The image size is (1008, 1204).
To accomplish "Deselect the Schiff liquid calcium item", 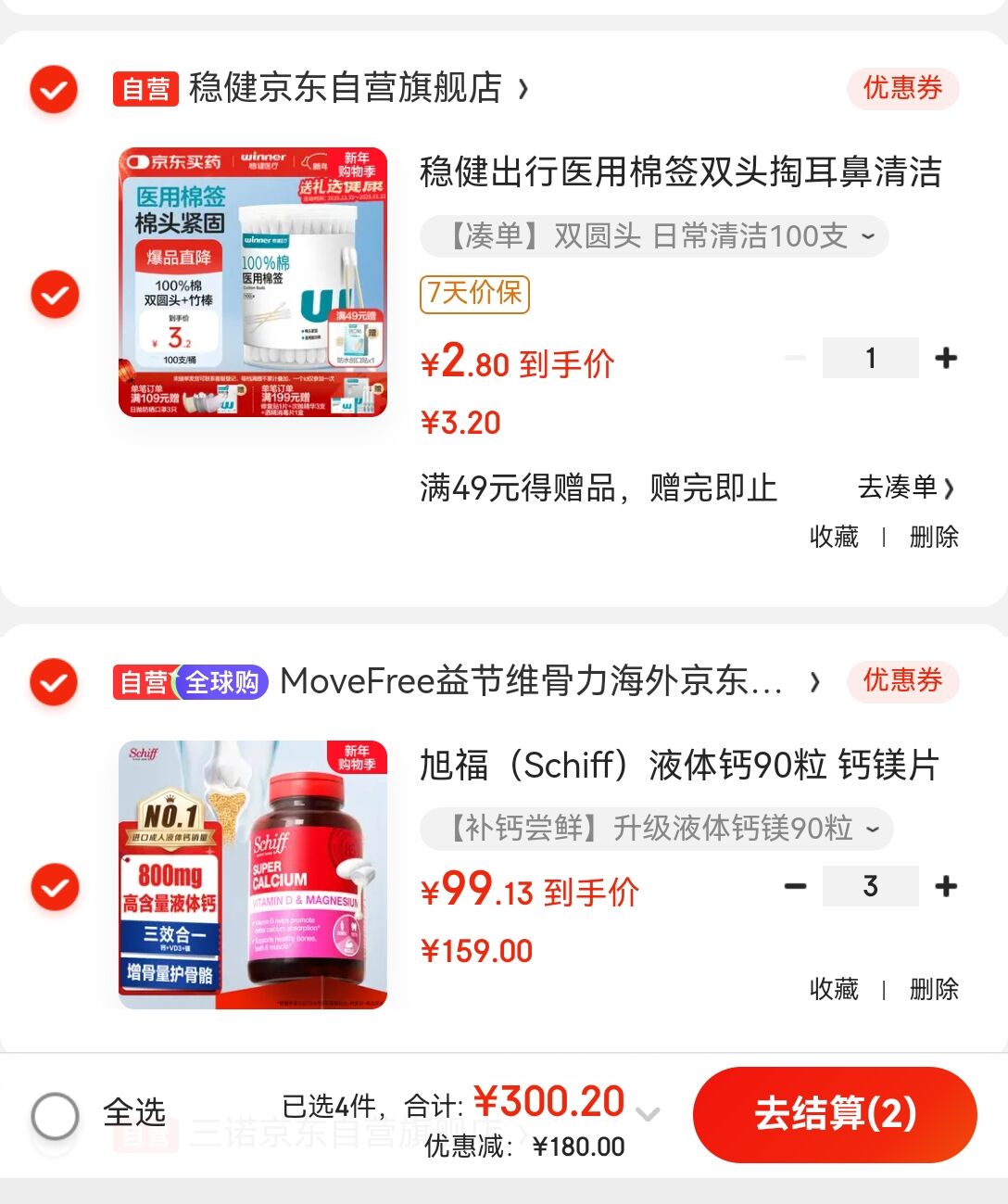I will pos(55,887).
